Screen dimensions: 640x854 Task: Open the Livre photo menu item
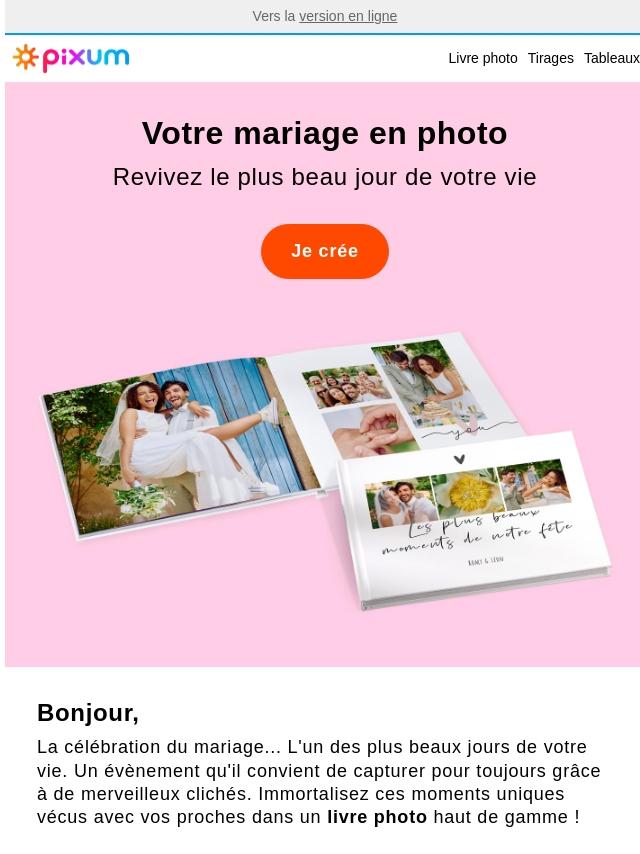pyautogui.click(x=482, y=58)
